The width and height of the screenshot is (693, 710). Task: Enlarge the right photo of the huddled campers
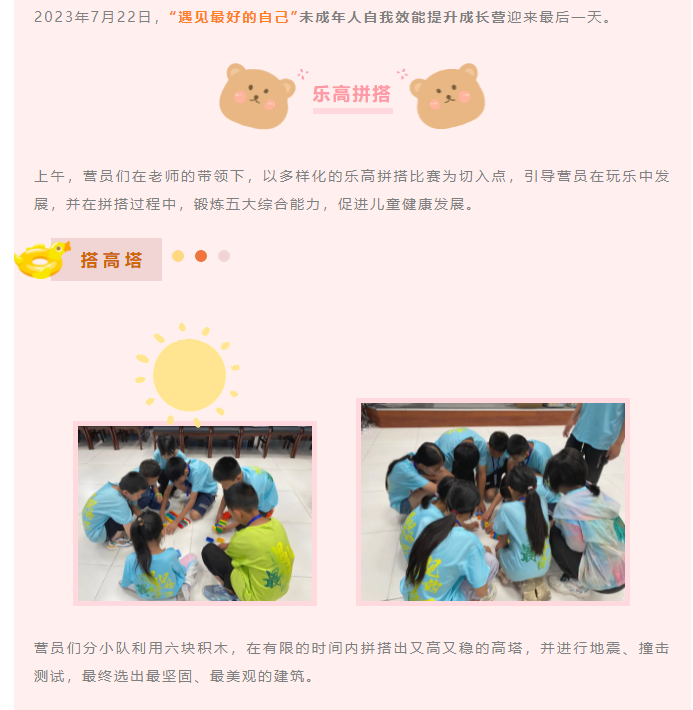[492, 502]
